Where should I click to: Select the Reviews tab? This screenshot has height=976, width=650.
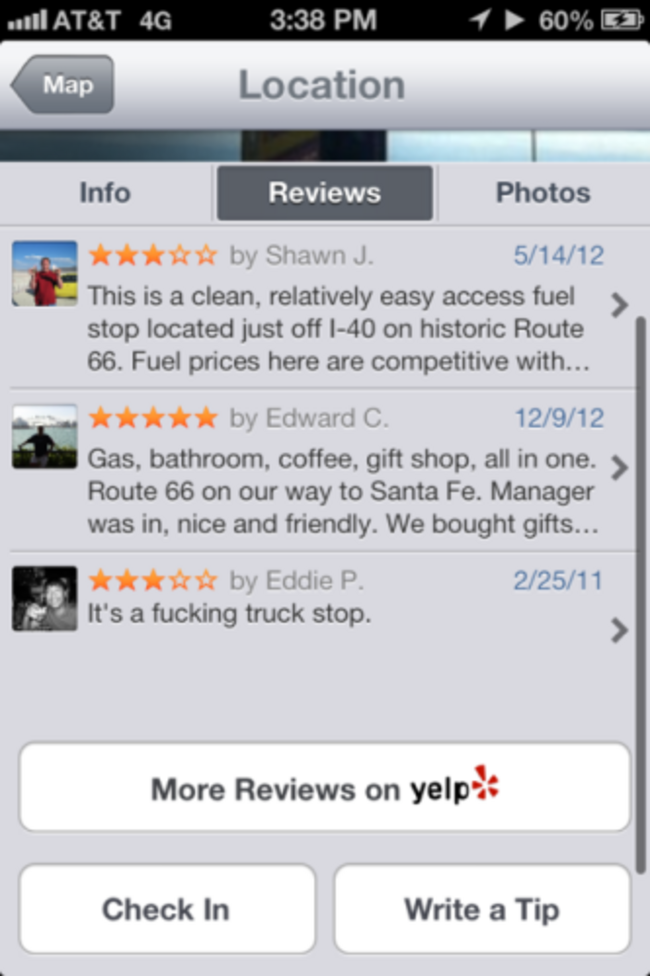[324, 192]
